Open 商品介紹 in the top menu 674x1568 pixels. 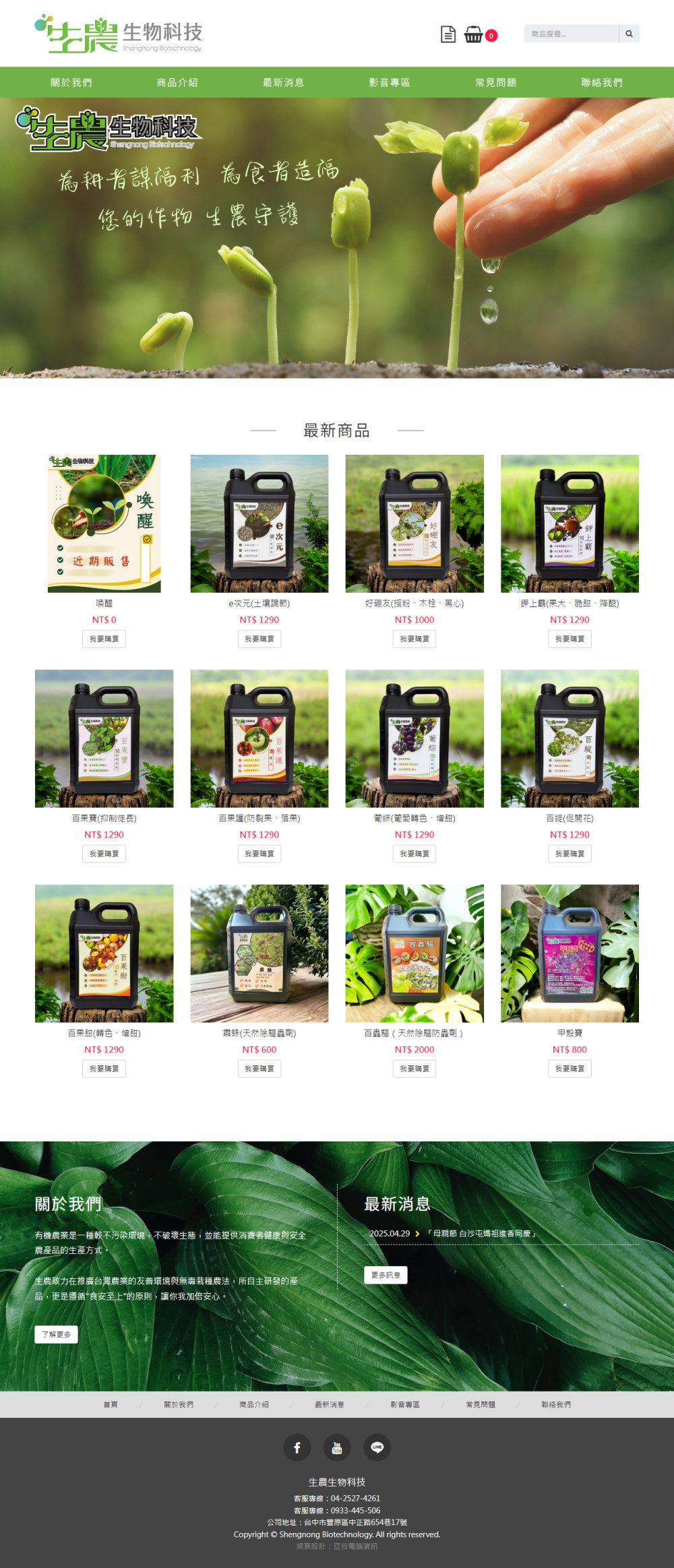tap(177, 82)
